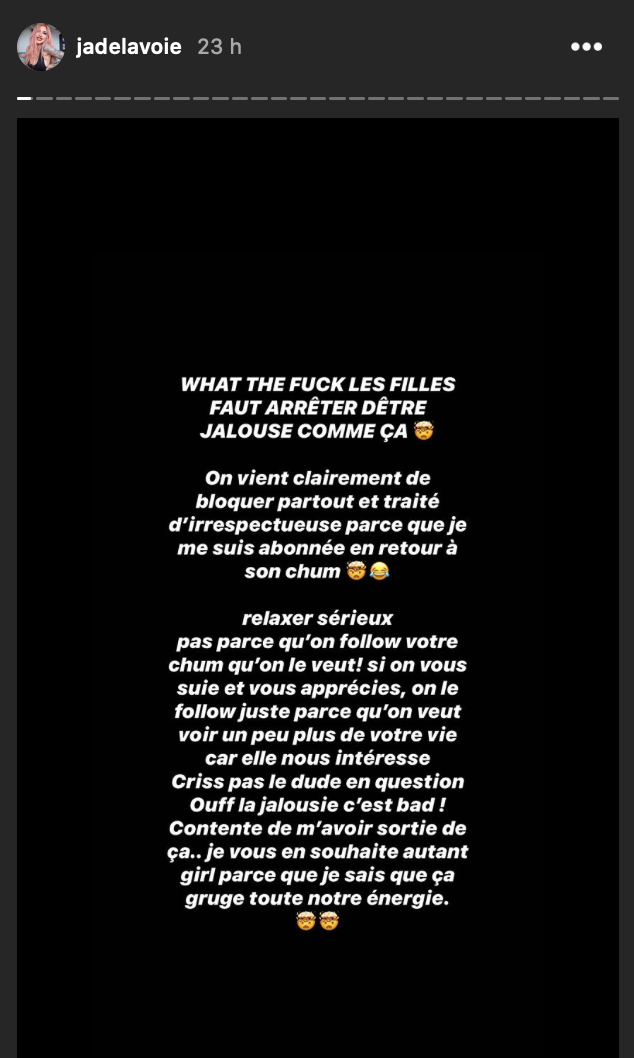This screenshot has height=1058, width=634.
Task: Open the three-dot story options menu
Action: coord(587,47)
